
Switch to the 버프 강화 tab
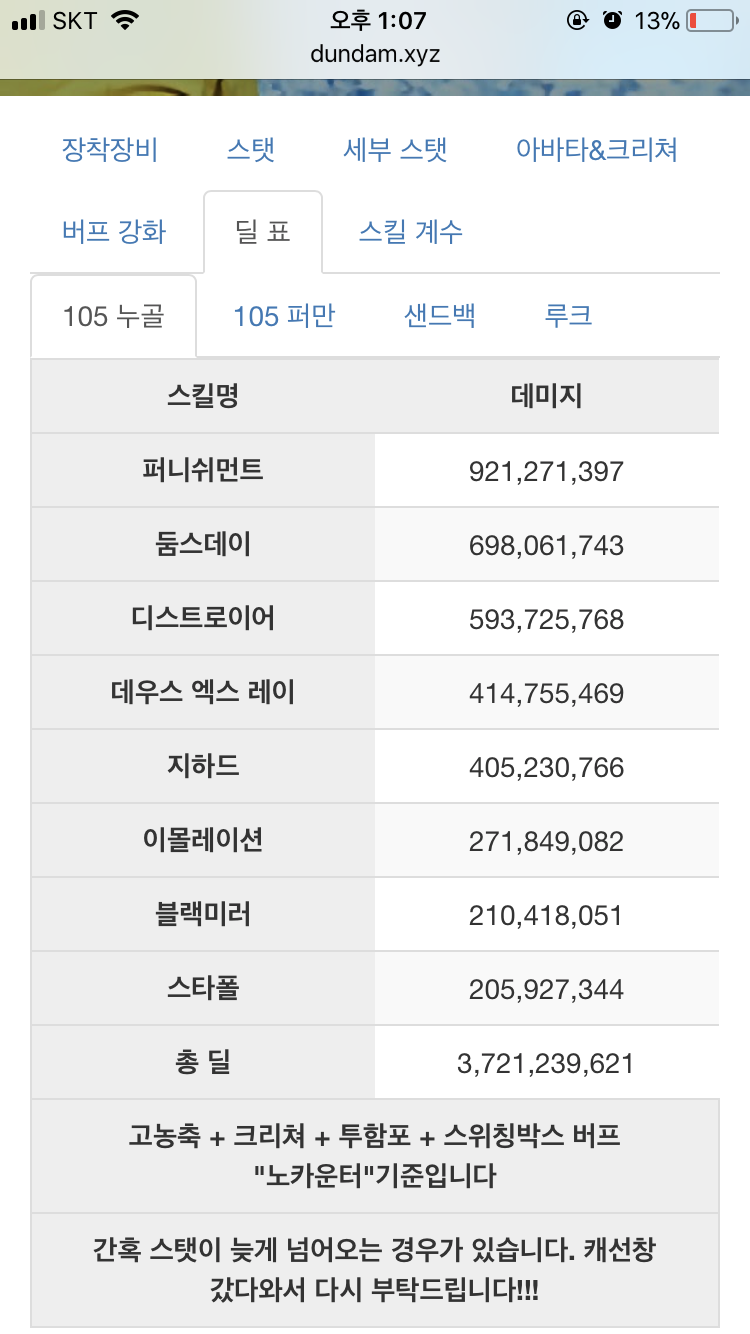tap(114, 232)
